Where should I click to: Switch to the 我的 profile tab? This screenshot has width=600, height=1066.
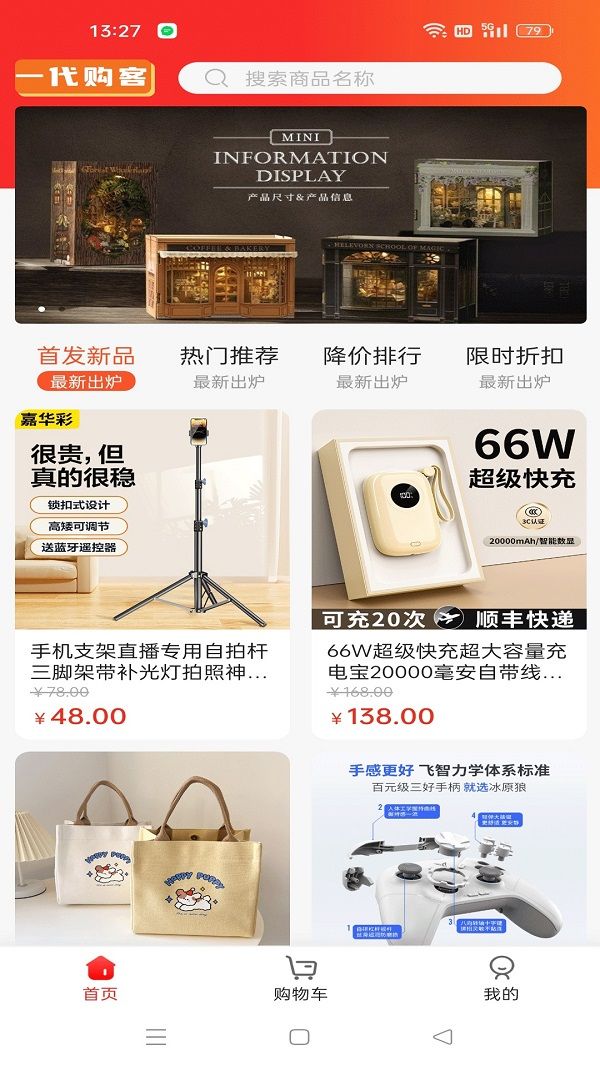(501, 978)
